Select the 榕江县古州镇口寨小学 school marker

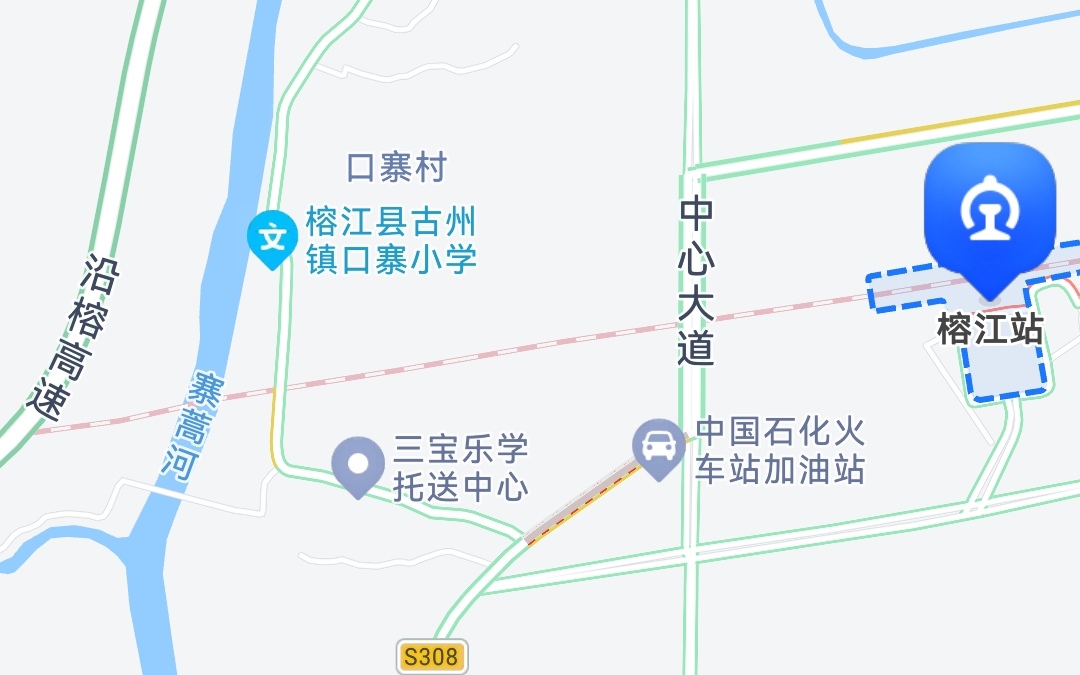(271, 238)
